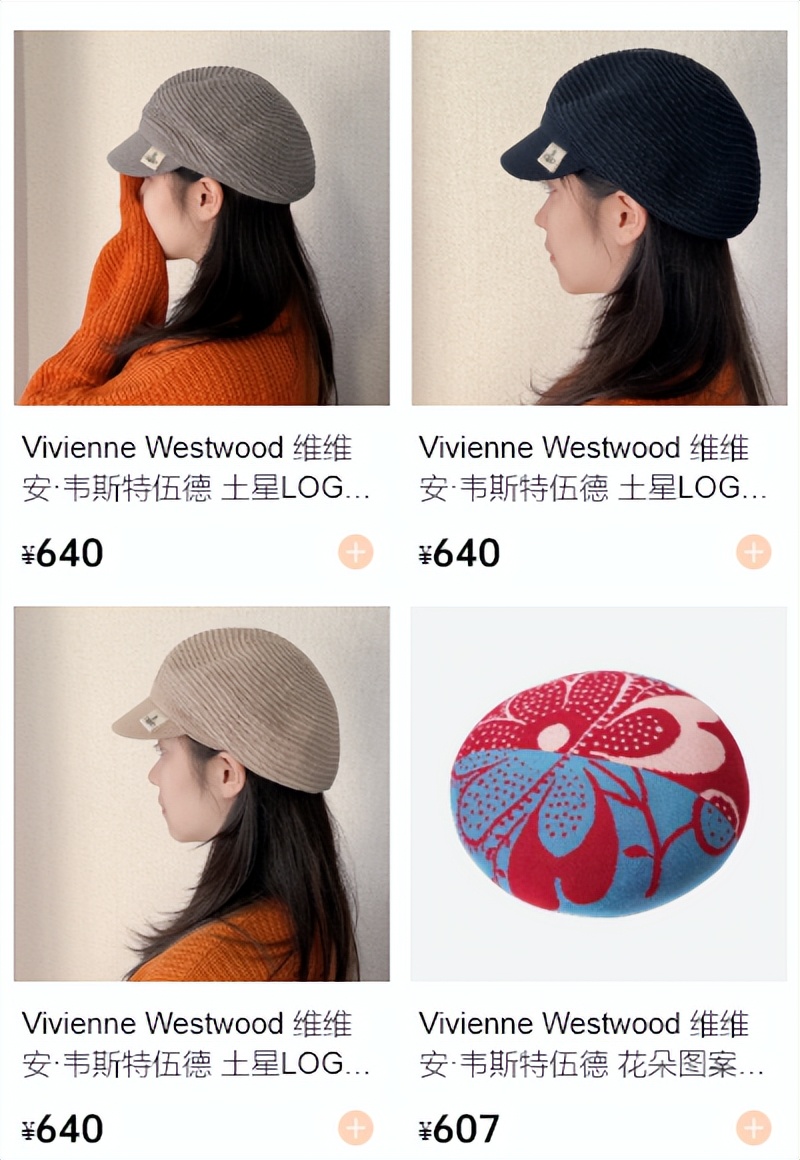
Task: Open the navy hat product card
Action: (599, 290)
